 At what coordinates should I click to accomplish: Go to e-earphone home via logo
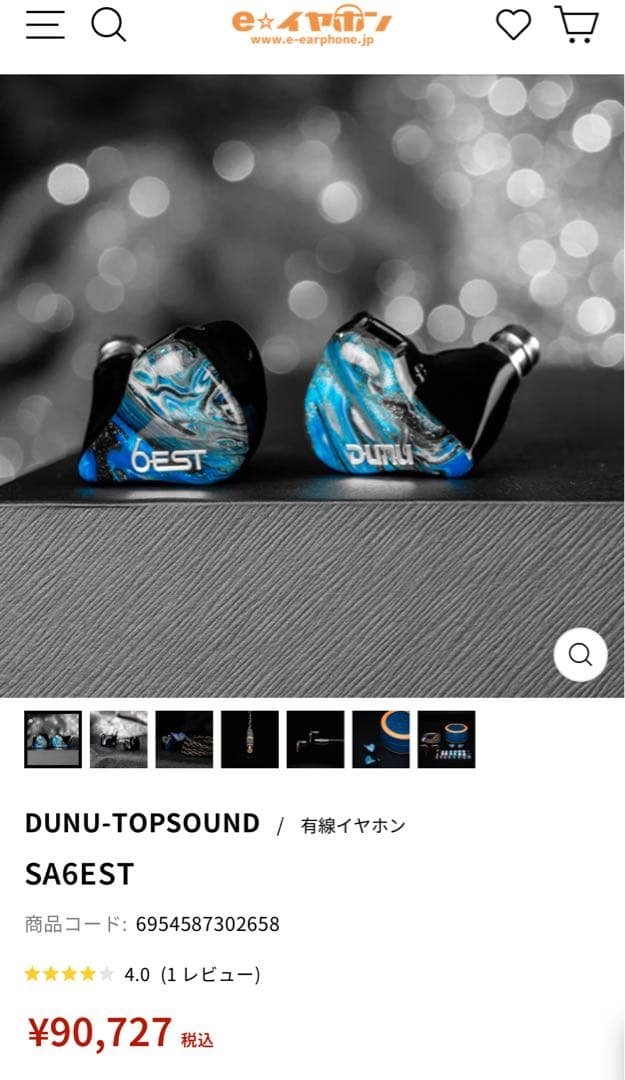click(311, 25)
